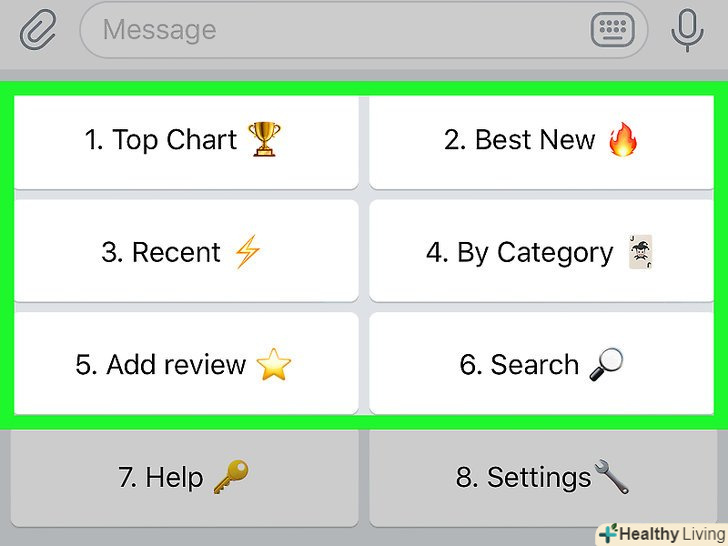The height and width of the screenshot is (546, 728).
Task: Go to 8. Settings
Action: click(x=541, y=478)
